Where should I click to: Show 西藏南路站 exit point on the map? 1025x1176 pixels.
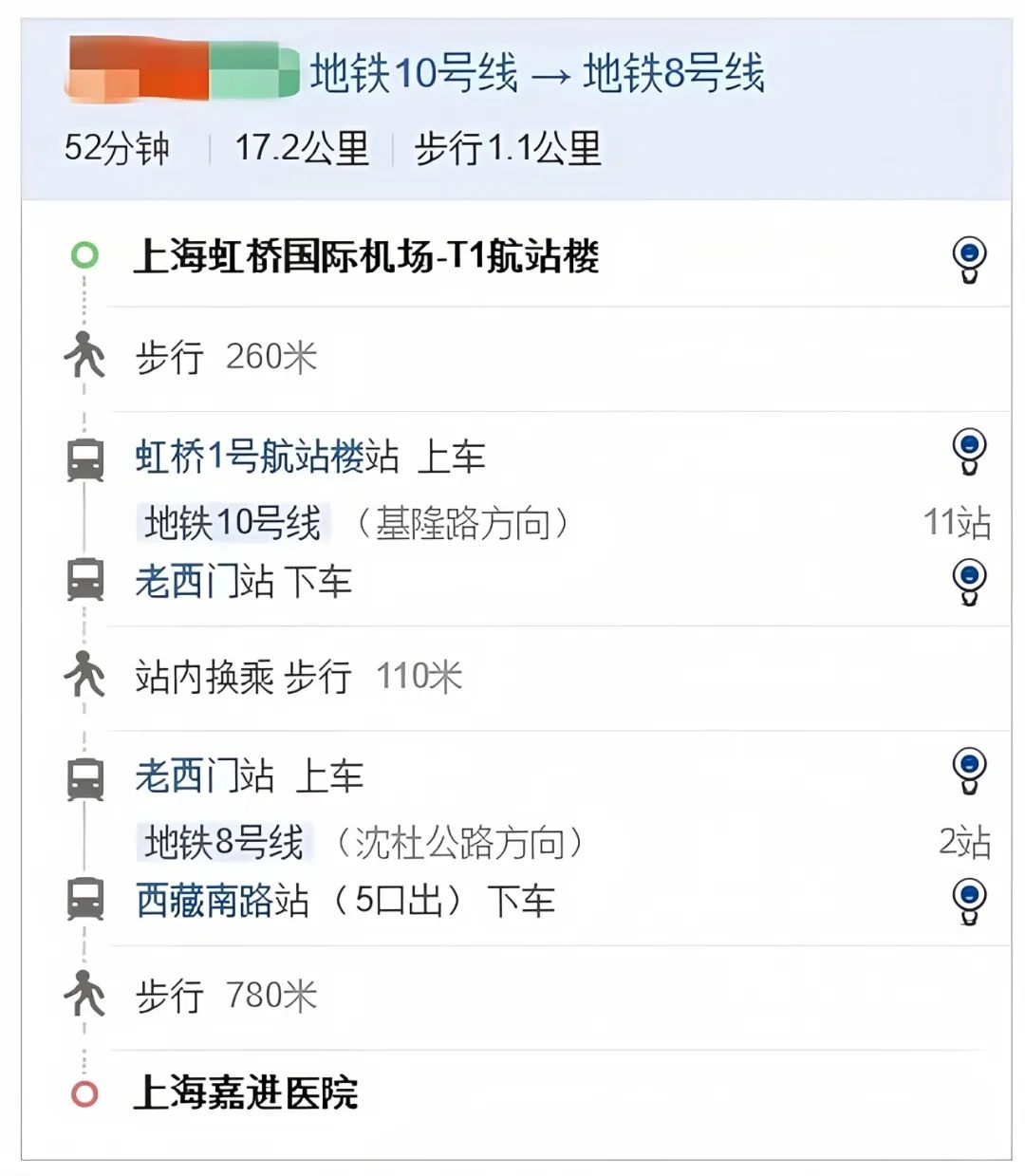tap(968, 900)
